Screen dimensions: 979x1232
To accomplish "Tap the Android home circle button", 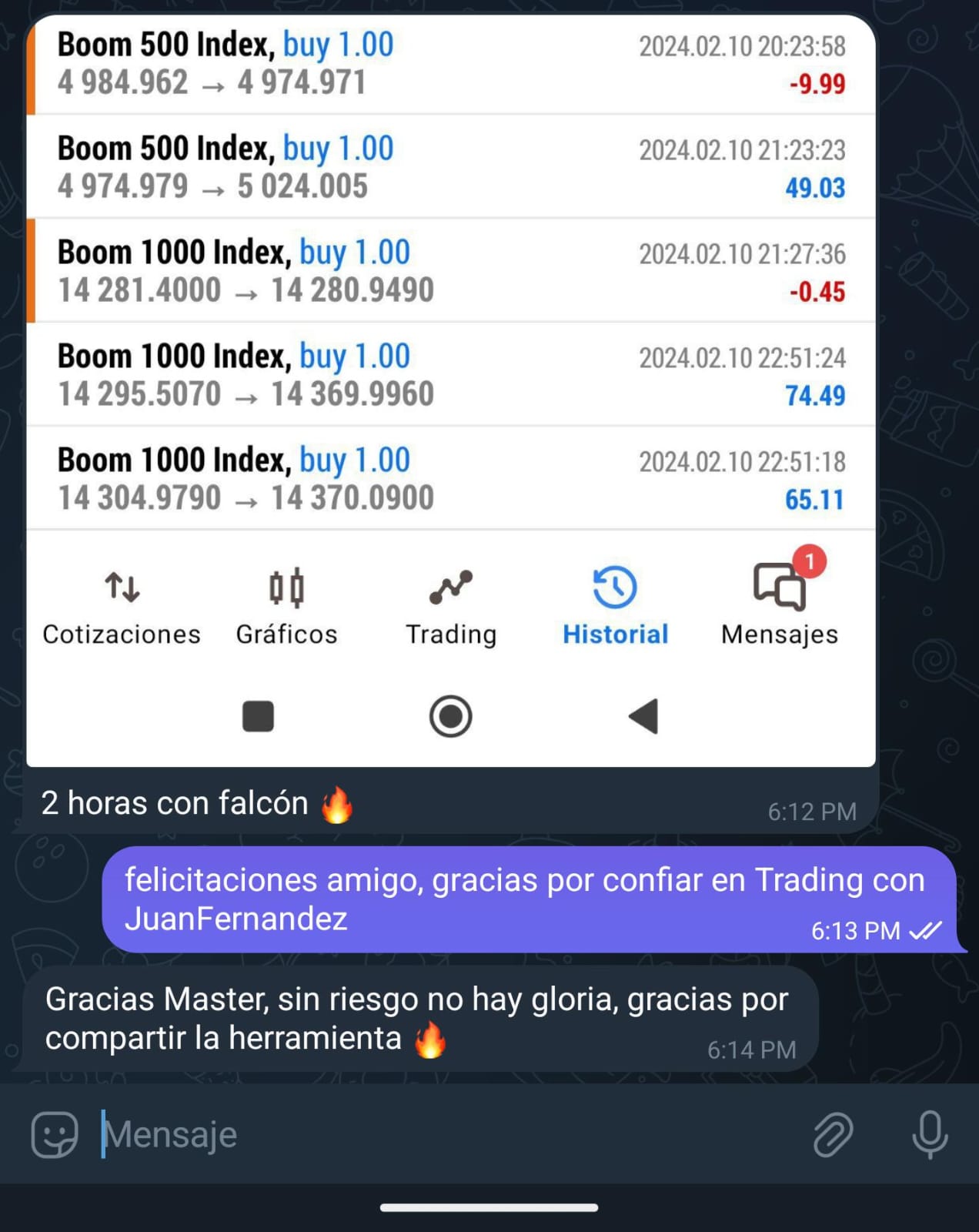I will pyautogui.click(x=451, y=715).
